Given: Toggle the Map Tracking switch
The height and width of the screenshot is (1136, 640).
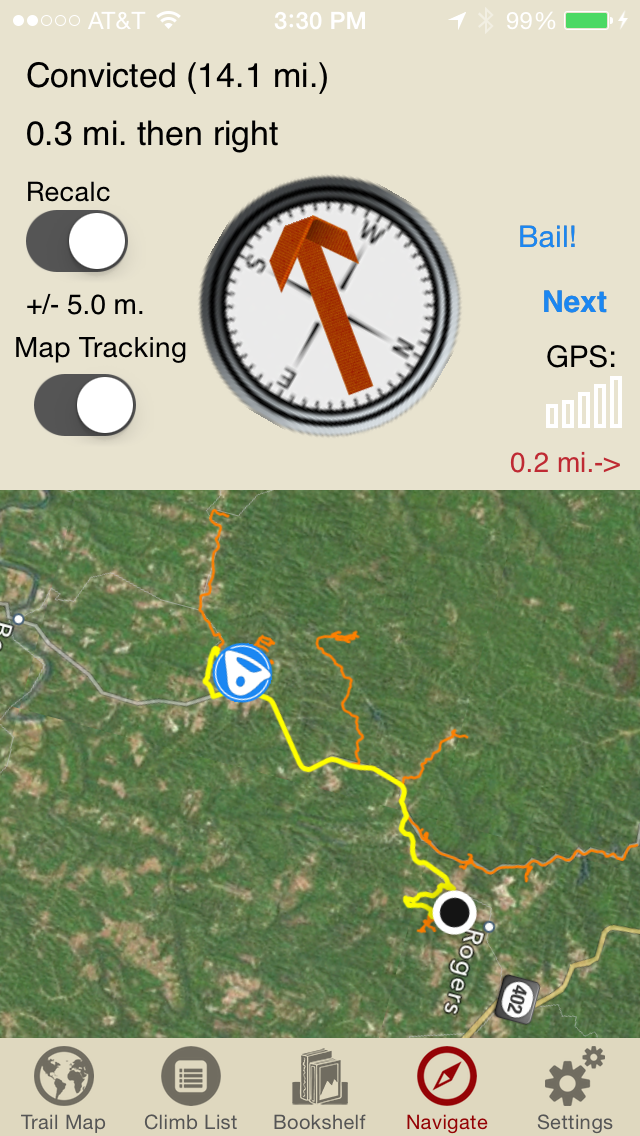Looking at the screenshot, I should click(84, 405).
